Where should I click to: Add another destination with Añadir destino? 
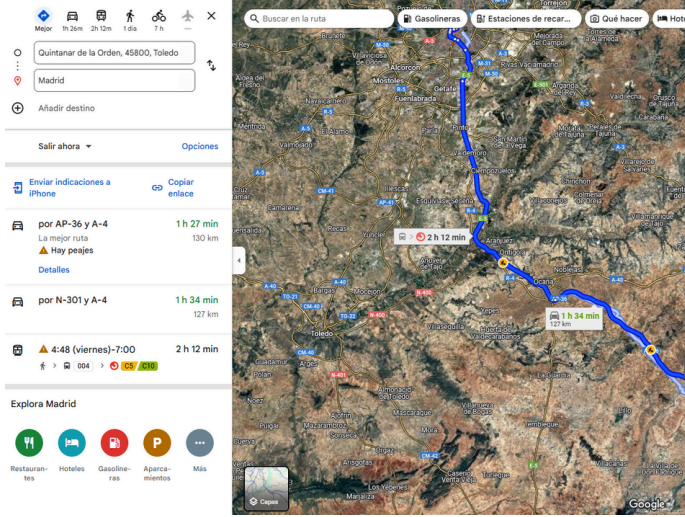click(66, 108)
